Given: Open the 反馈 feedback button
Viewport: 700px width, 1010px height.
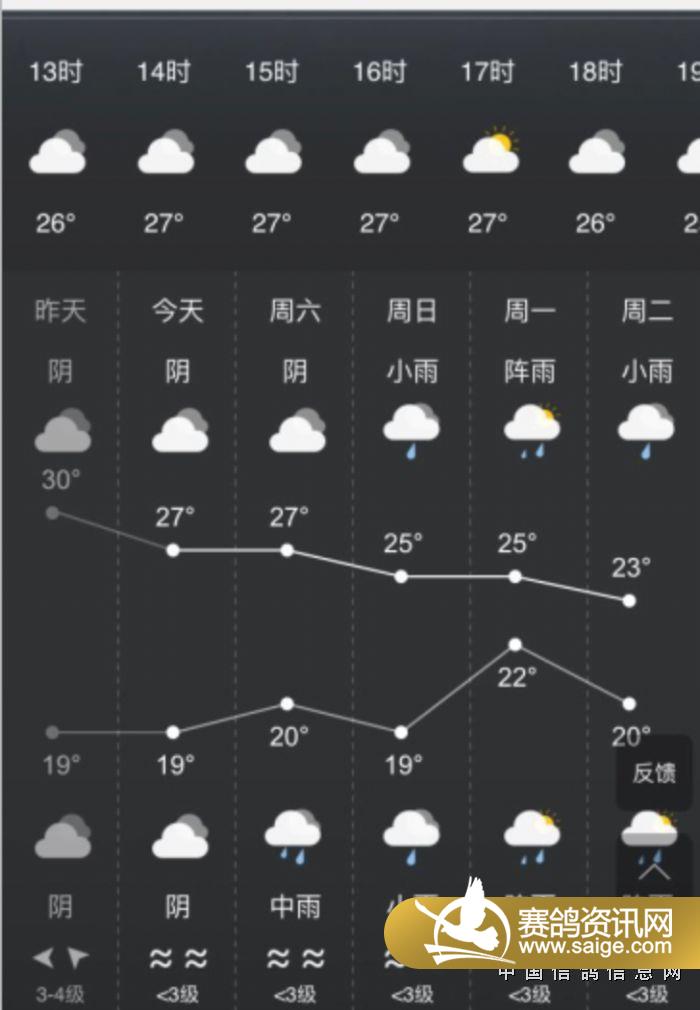Looking at the screenshot, I should coord(654,773).
